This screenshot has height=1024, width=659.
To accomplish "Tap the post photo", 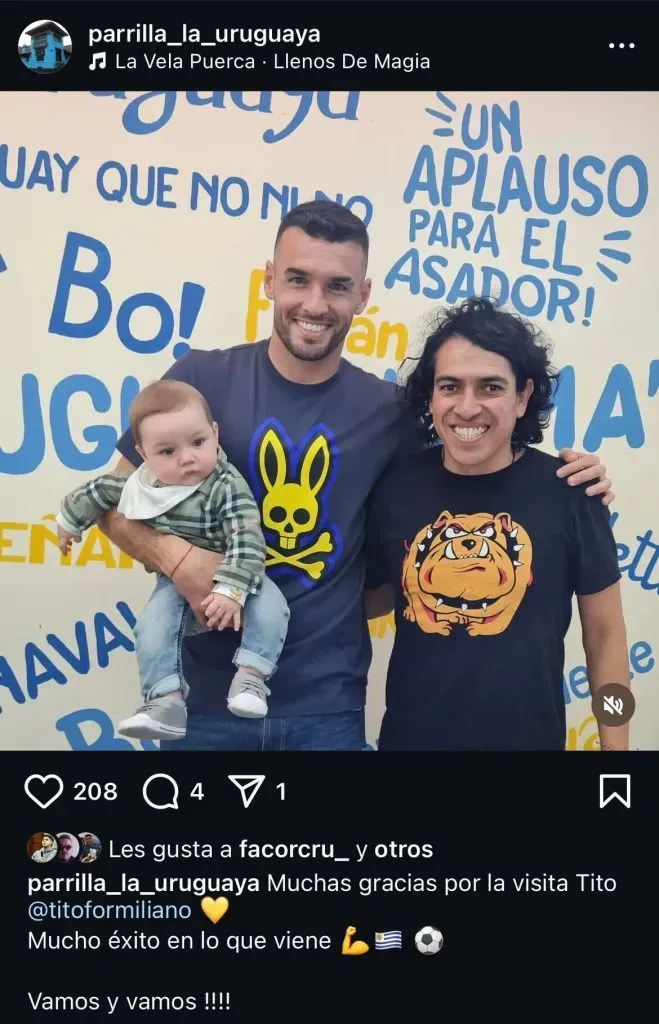I will click(x=329, y=420).
